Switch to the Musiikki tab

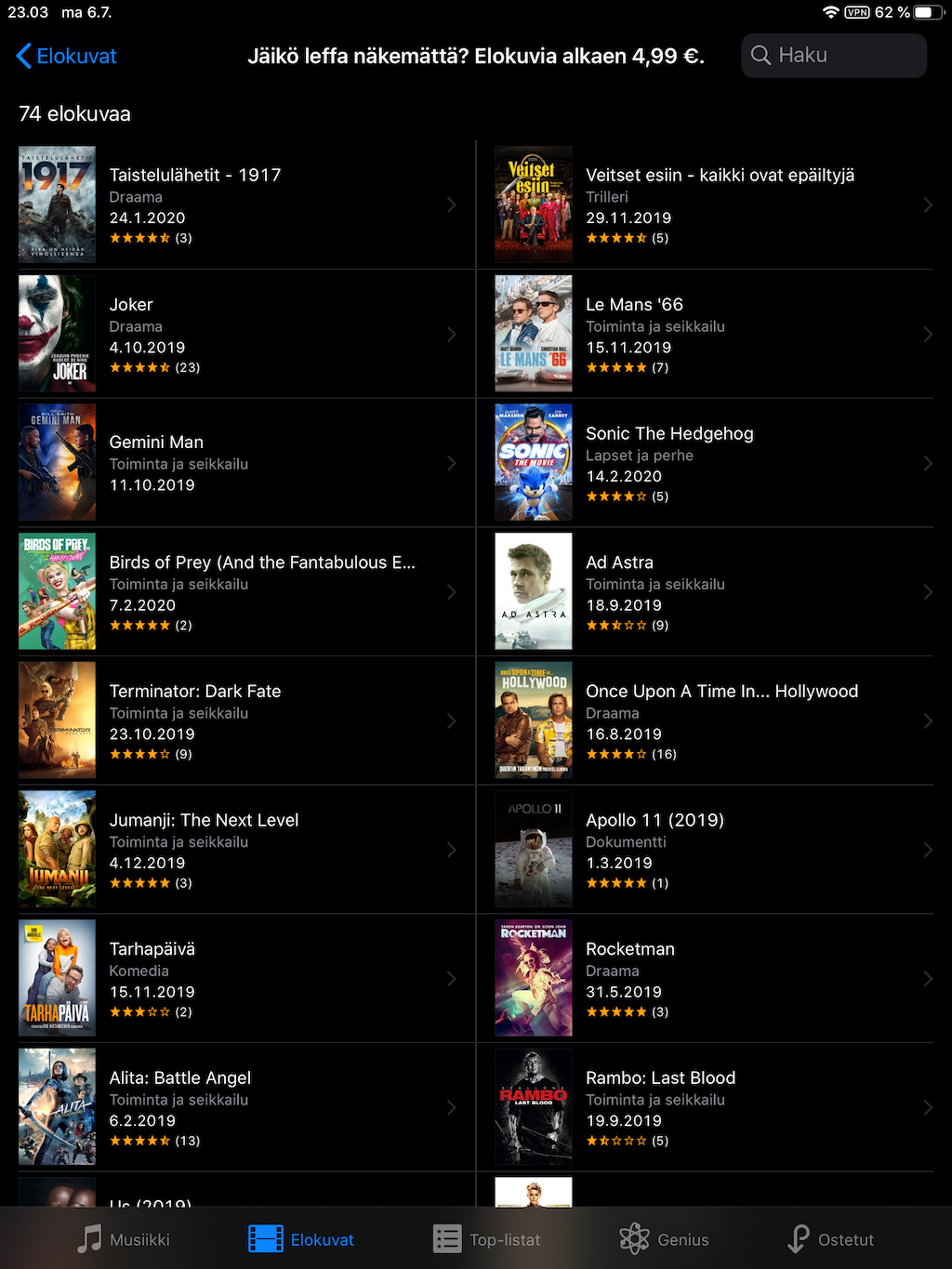[x=123, y=1239]
